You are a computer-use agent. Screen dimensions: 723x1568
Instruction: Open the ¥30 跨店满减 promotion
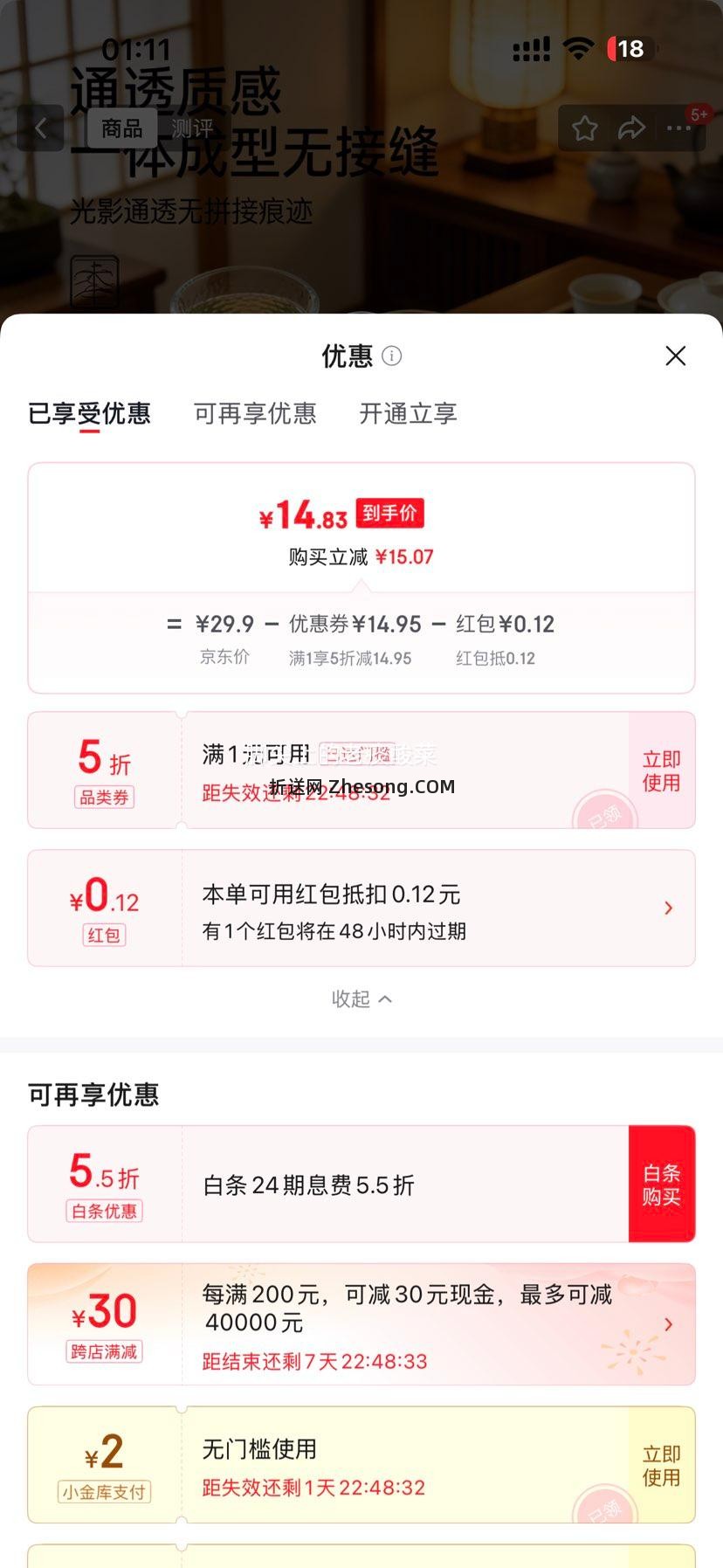point(668,1324)
